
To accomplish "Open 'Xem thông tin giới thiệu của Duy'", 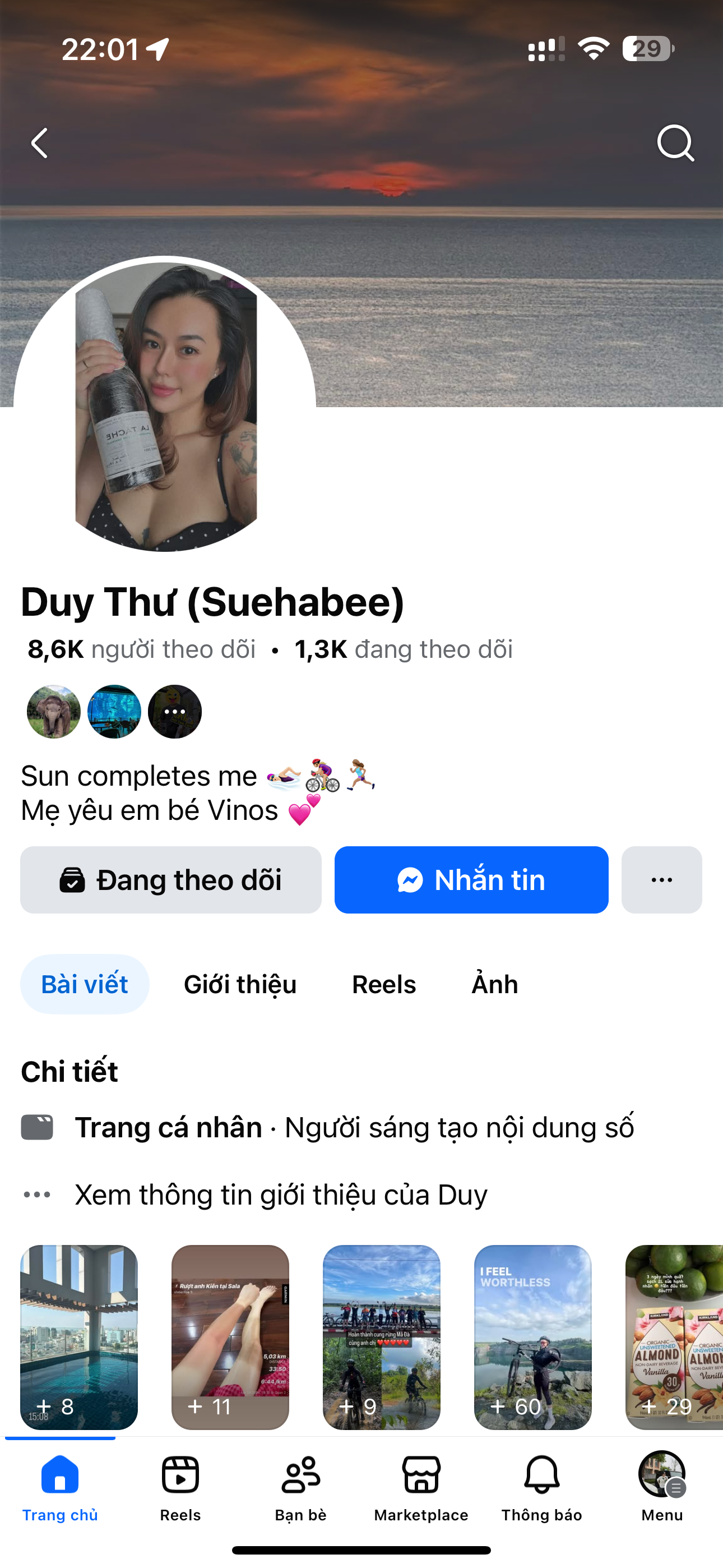I will pyautogui.click(x=281, y=1195).
